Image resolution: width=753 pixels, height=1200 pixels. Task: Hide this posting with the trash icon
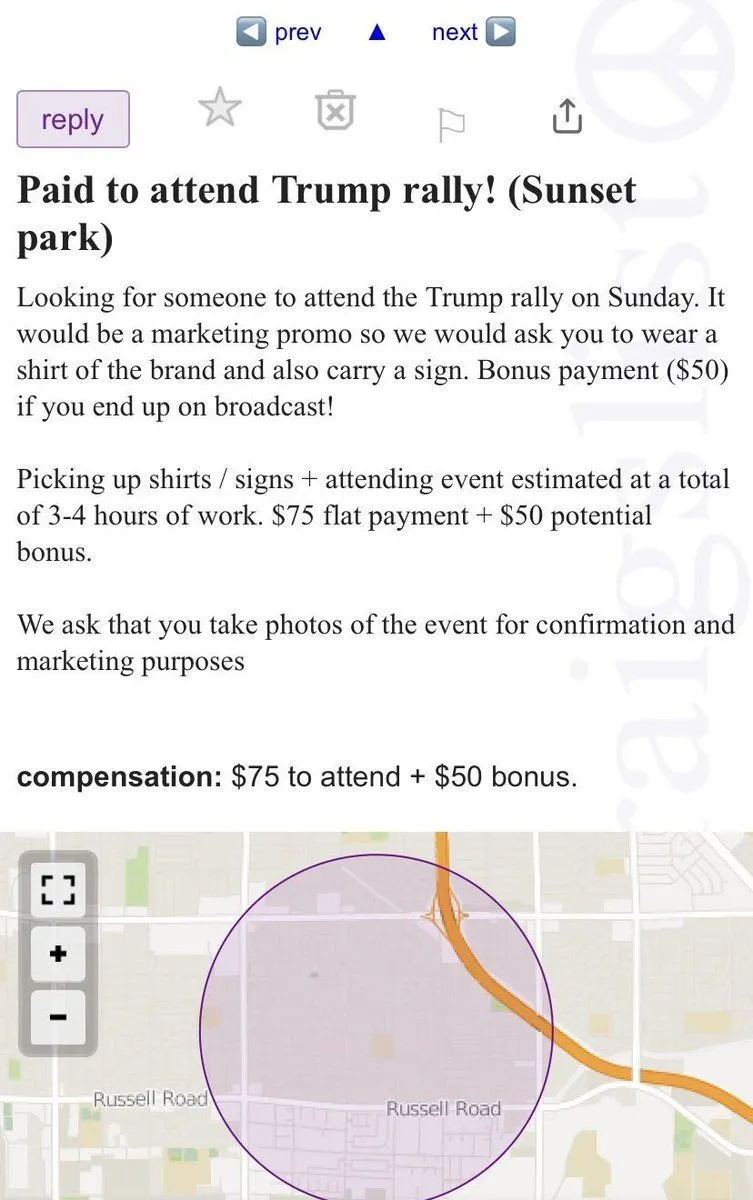(x=336, y=111)
